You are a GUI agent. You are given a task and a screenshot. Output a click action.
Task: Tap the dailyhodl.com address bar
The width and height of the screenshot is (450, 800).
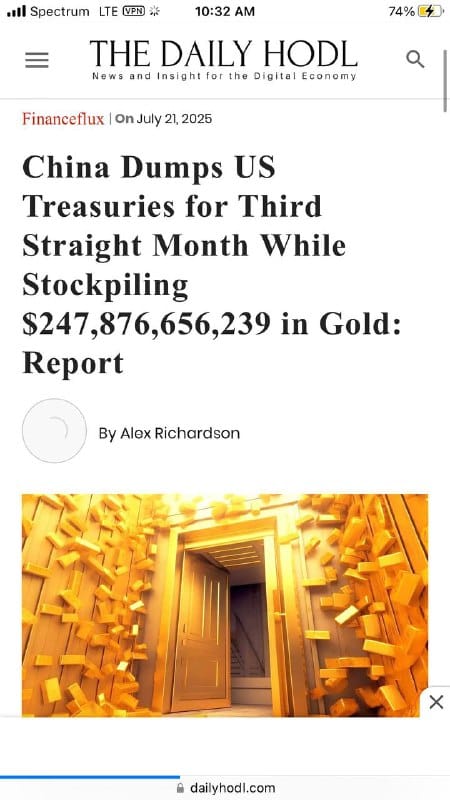coord(225,788)
